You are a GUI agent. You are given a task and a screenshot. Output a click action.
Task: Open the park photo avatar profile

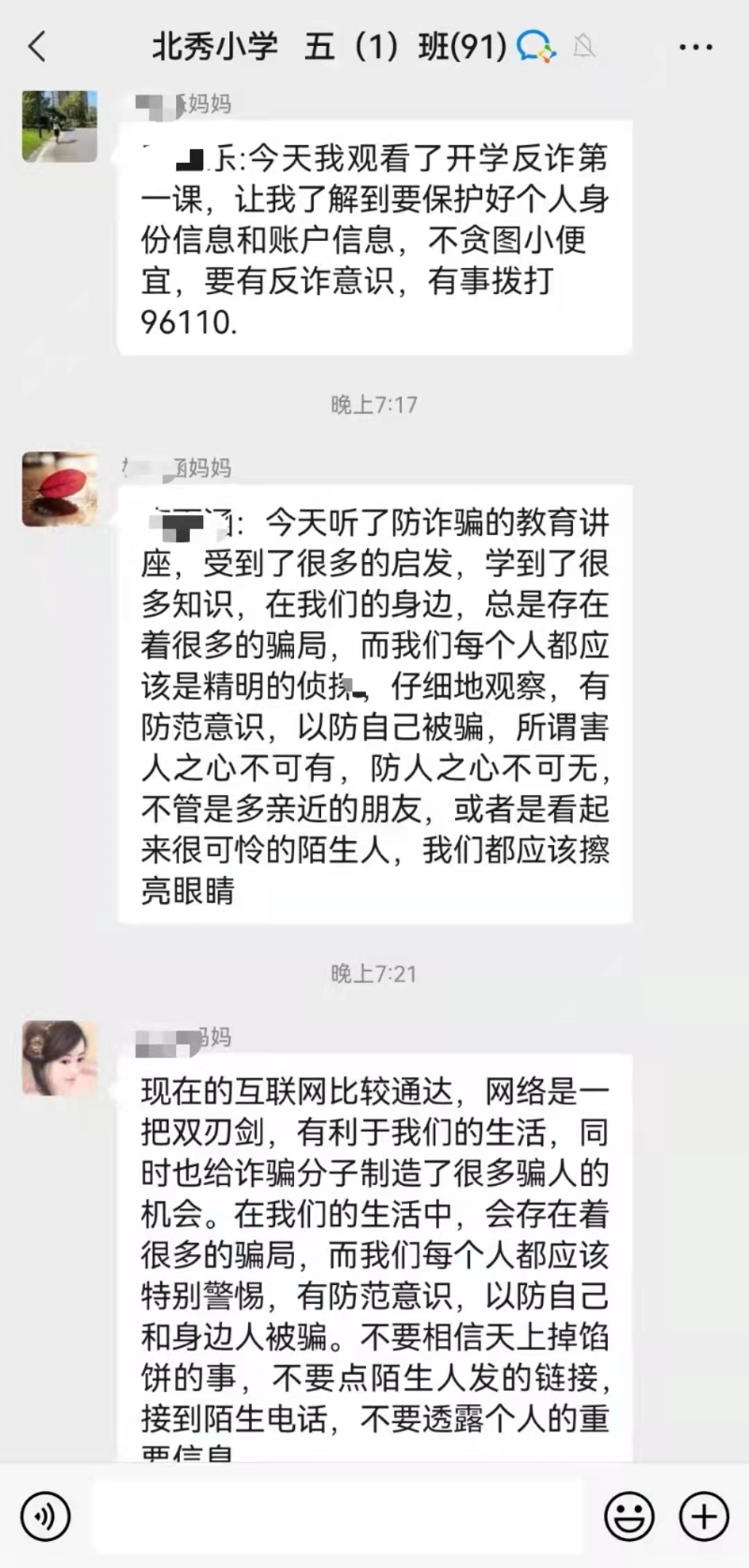(x=60, y=126)
